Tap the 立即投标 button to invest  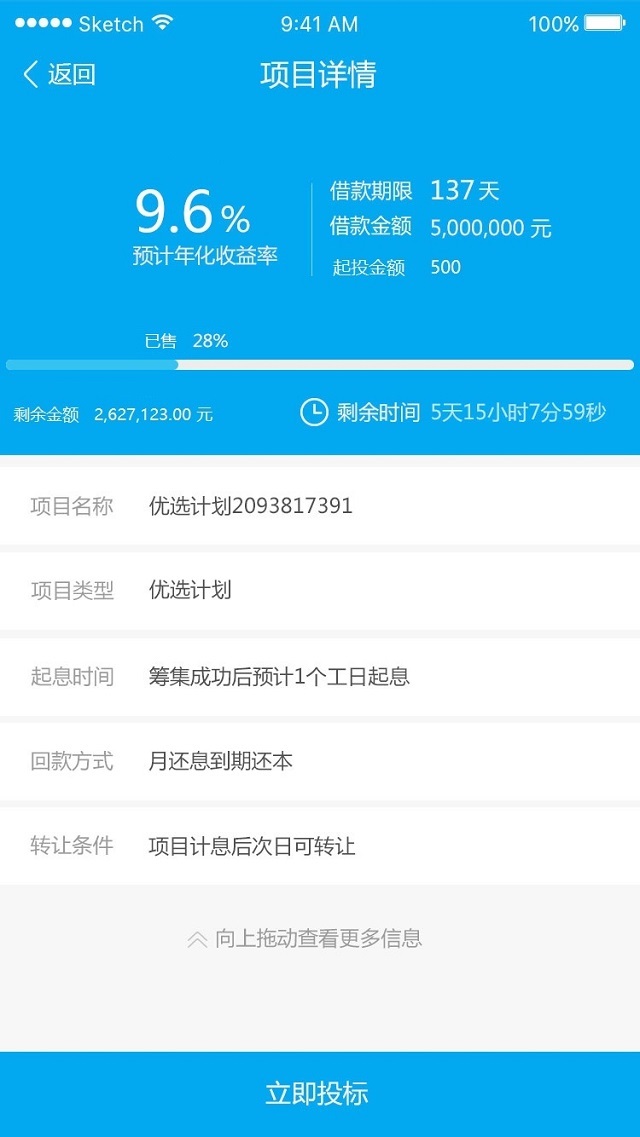[320, 1094]
